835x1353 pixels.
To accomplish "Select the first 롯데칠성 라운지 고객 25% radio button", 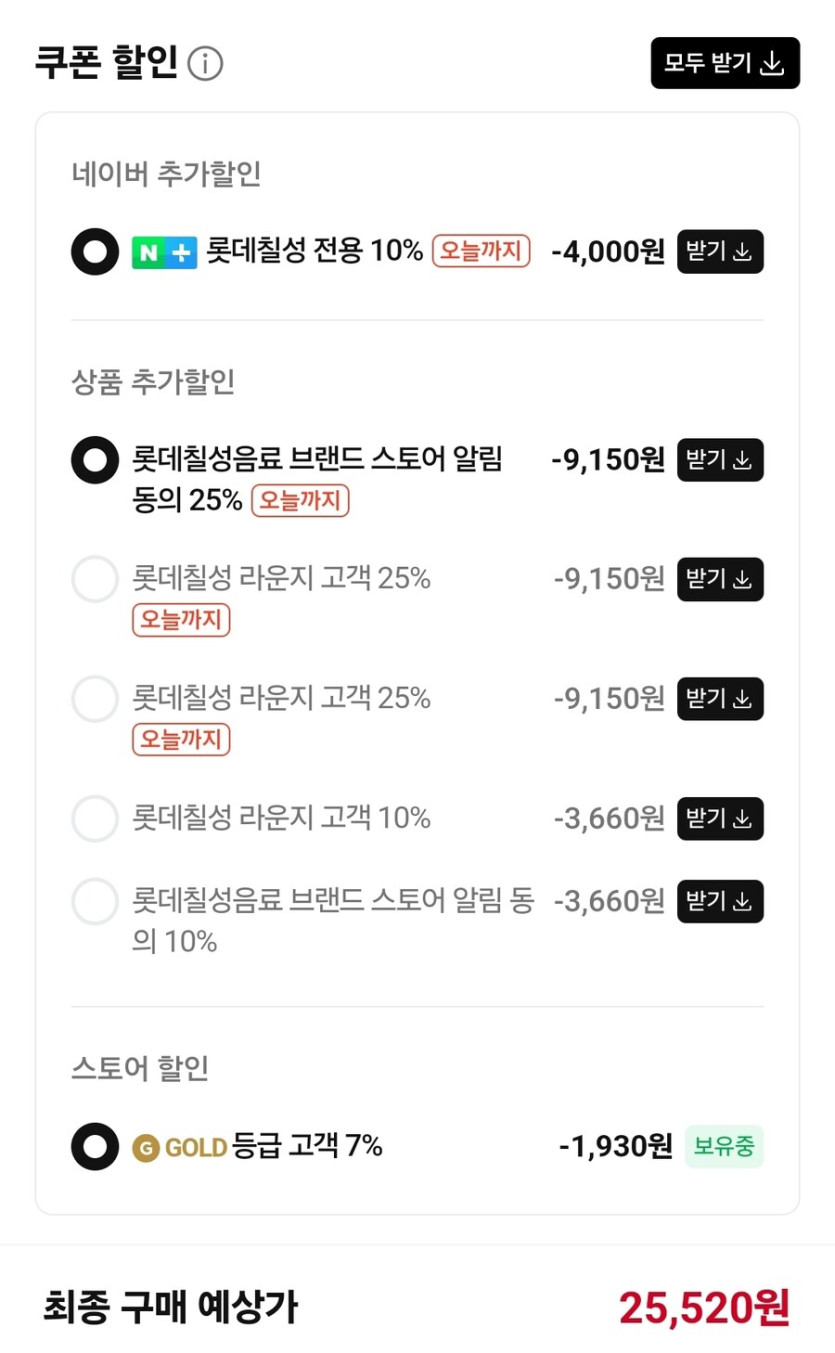I will [94, 579].
